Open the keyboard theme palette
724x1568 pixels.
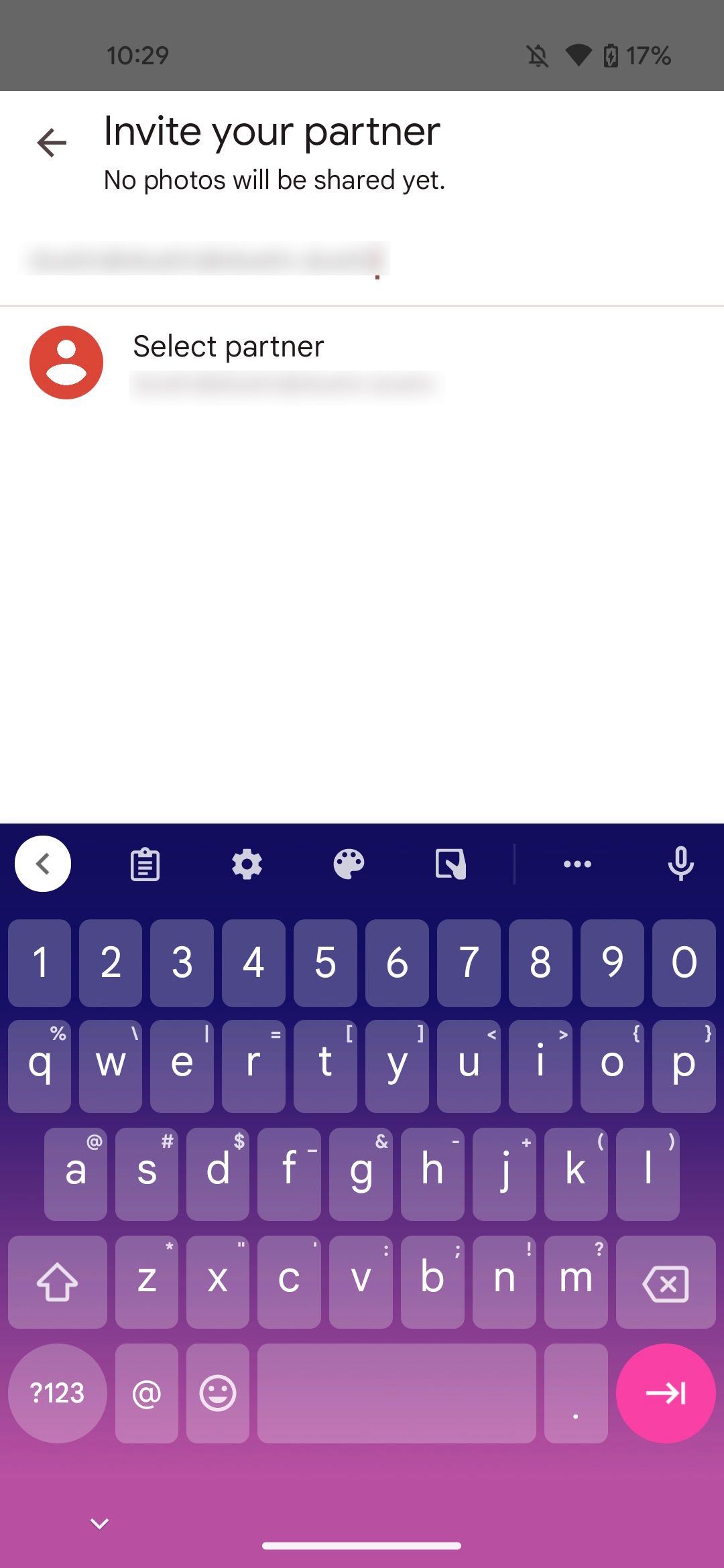(349, 864)
